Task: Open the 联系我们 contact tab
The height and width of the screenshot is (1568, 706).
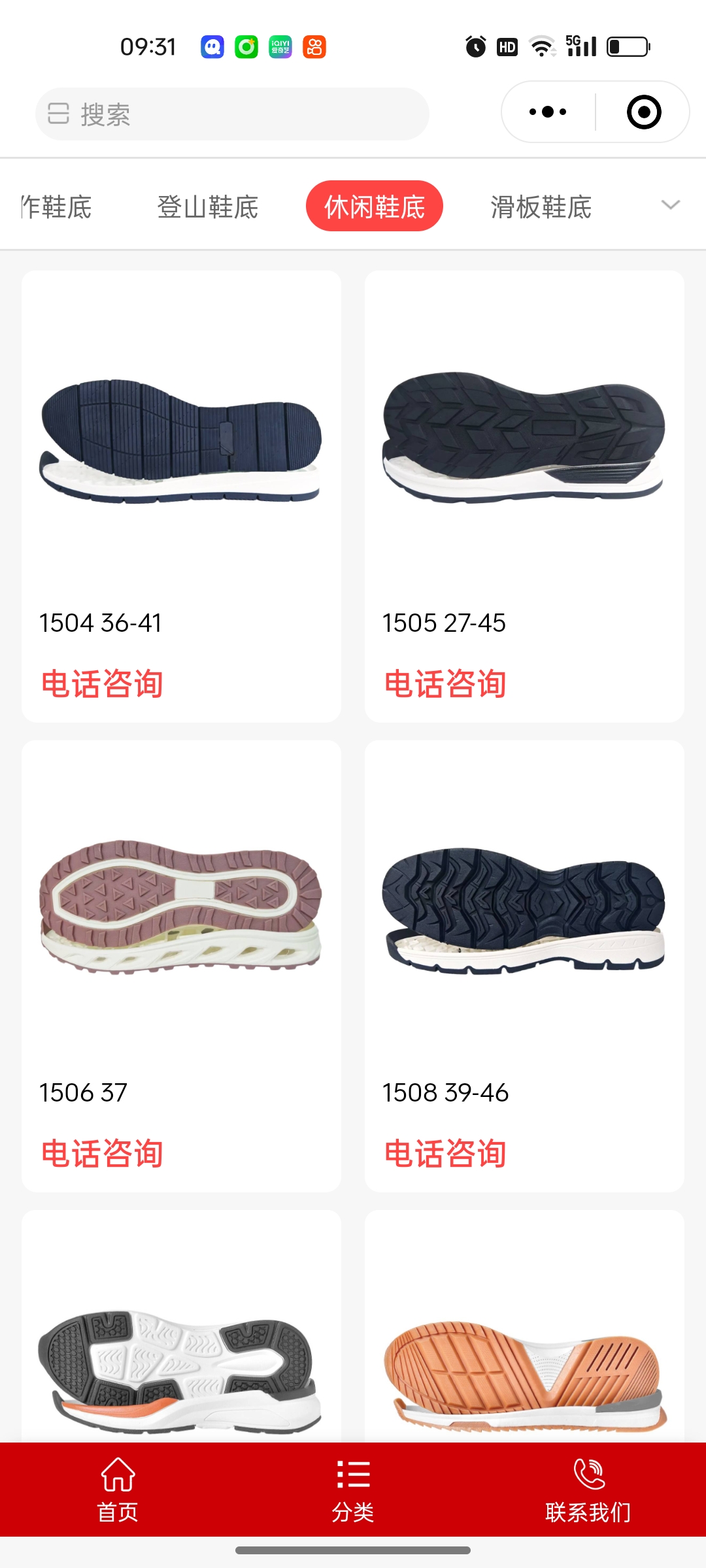Action: (x=588, y=1490)
